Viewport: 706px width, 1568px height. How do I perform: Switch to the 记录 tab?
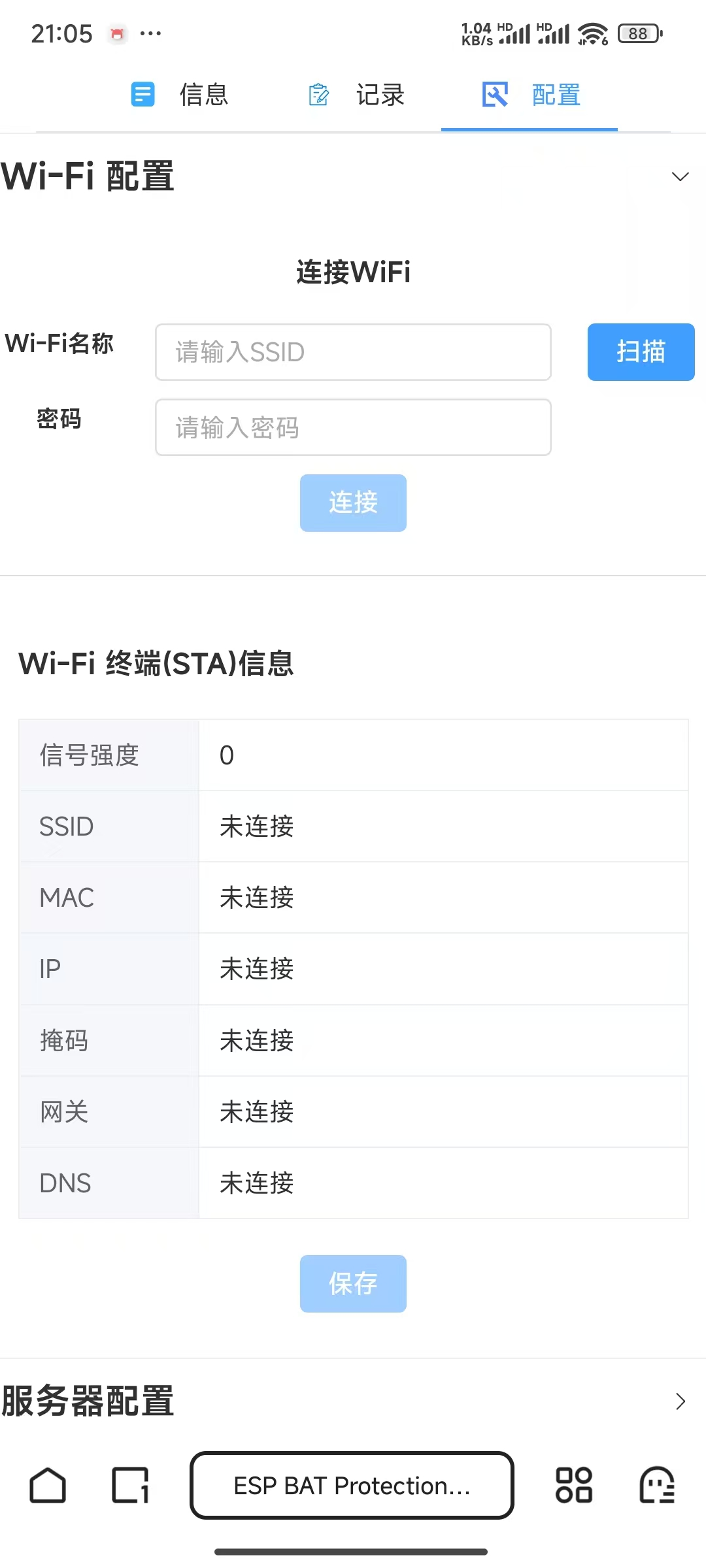click(x=355, y=95)
